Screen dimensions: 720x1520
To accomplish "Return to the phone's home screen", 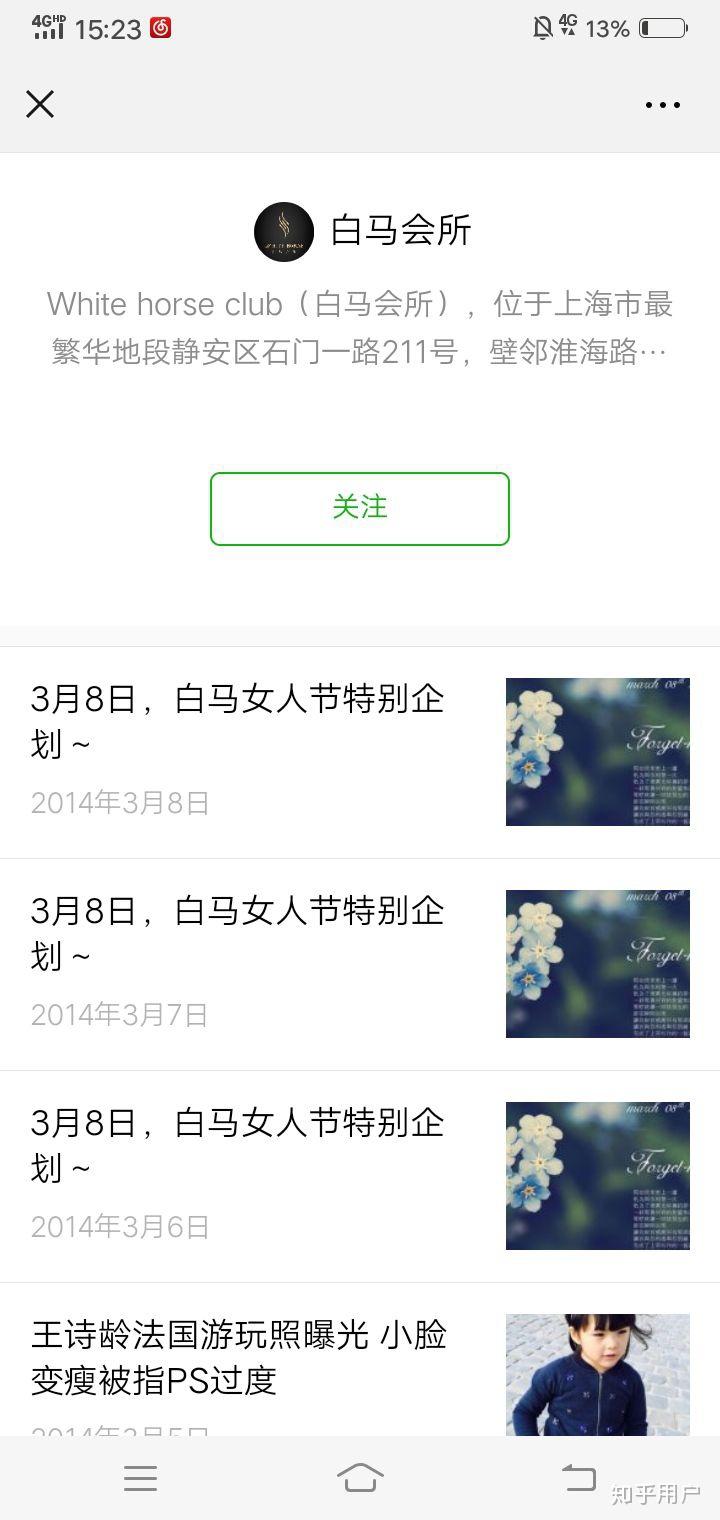I will [x=360, y=1477].
